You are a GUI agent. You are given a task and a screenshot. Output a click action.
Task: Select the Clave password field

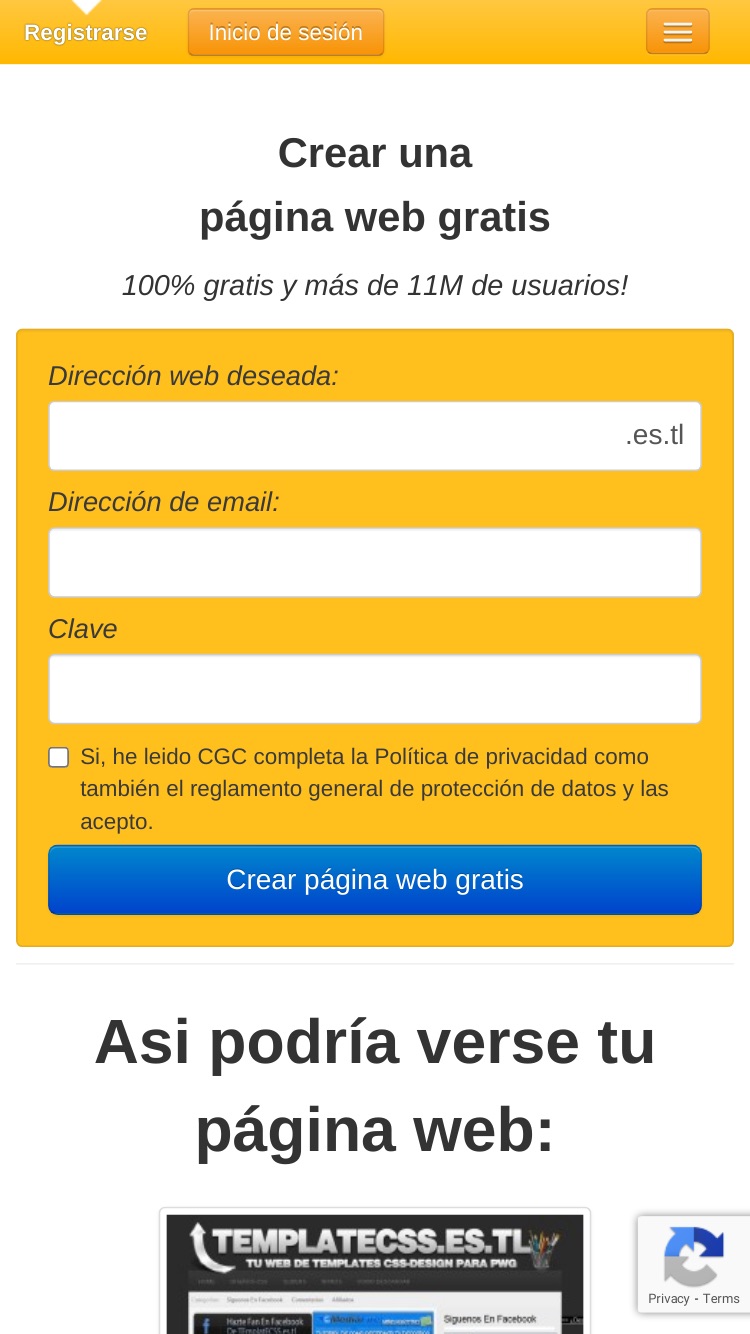click(x=375, y=689)
